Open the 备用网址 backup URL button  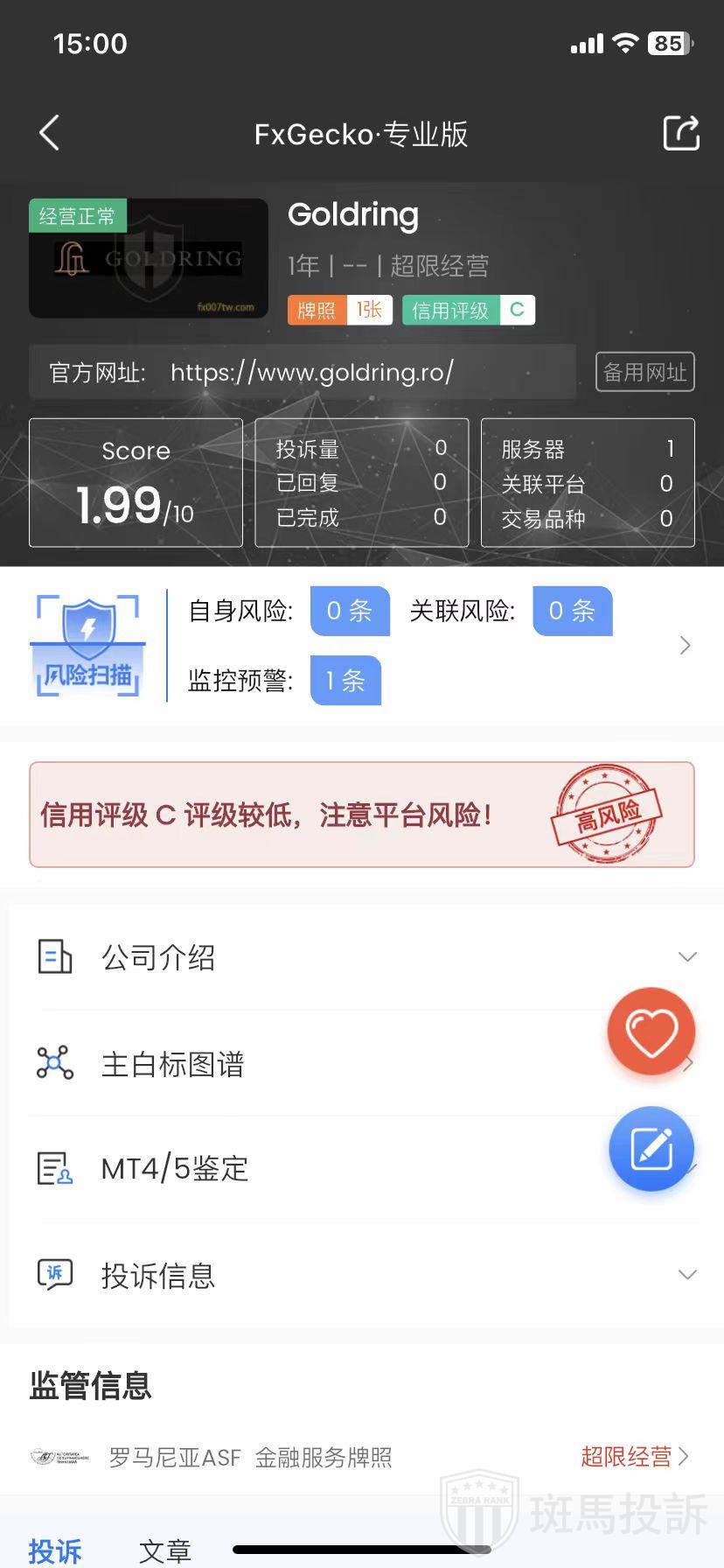[644, 372]
